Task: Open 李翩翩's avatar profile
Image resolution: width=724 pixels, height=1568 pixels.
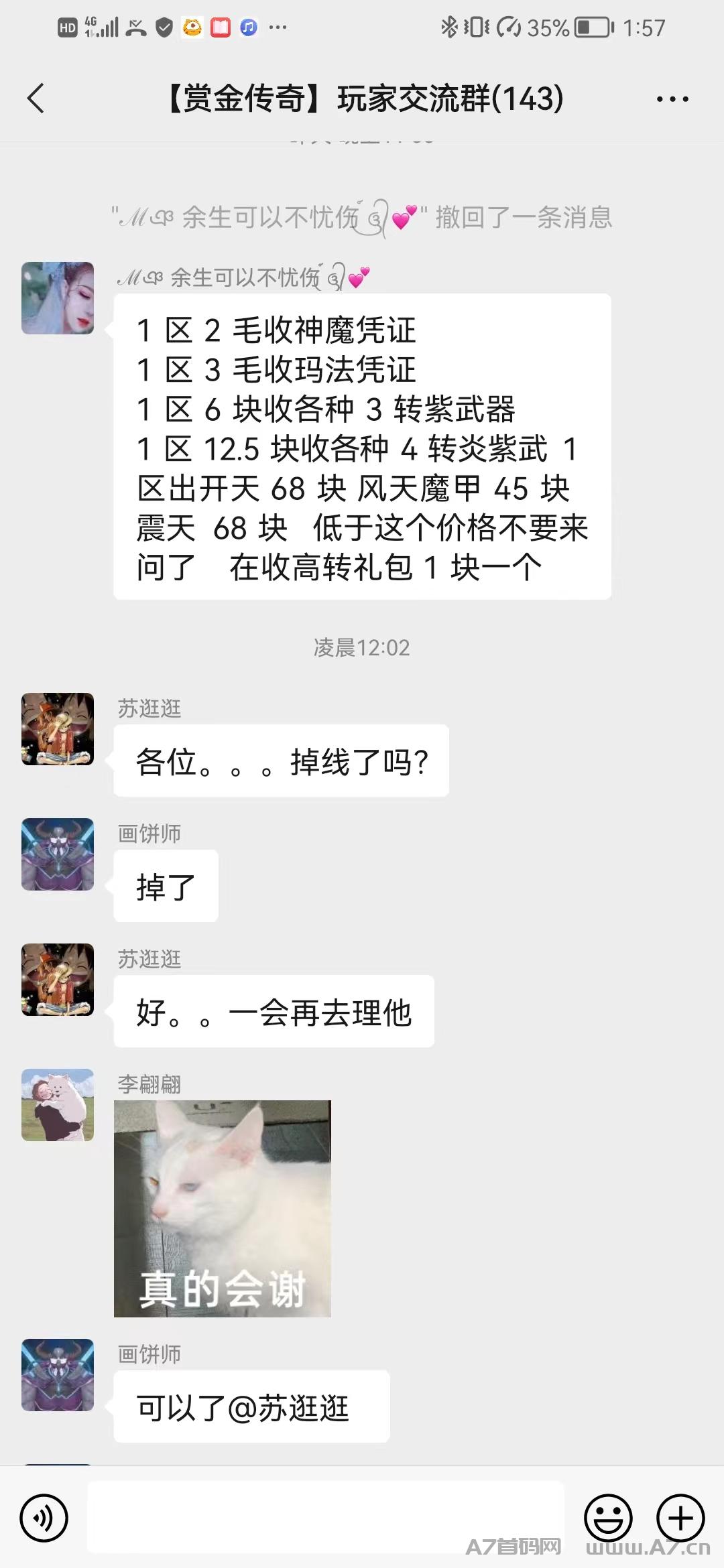Action: (x=58, y=1105)
